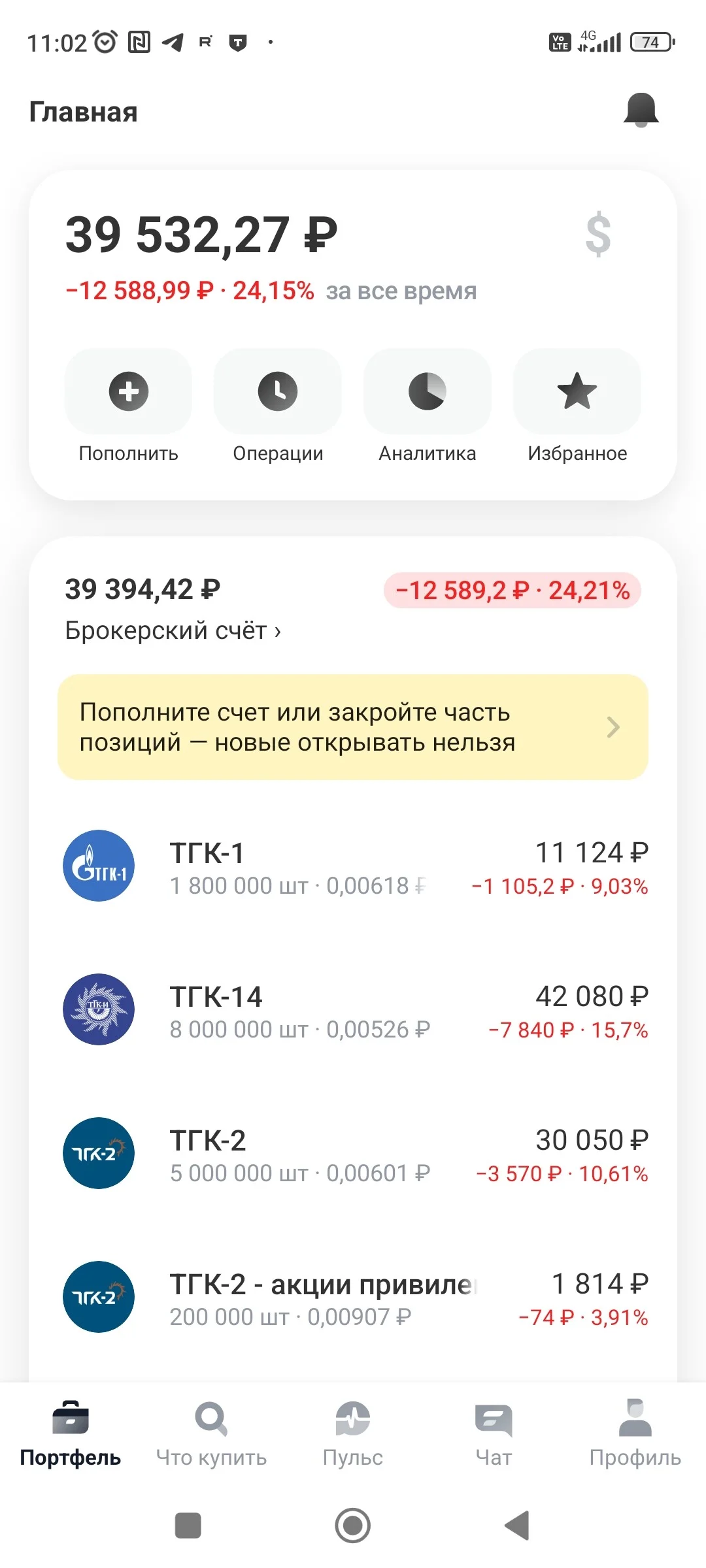Screen dimensions: 706x1568
Task: Switch to the Пульс tab
Action: 353,1434
